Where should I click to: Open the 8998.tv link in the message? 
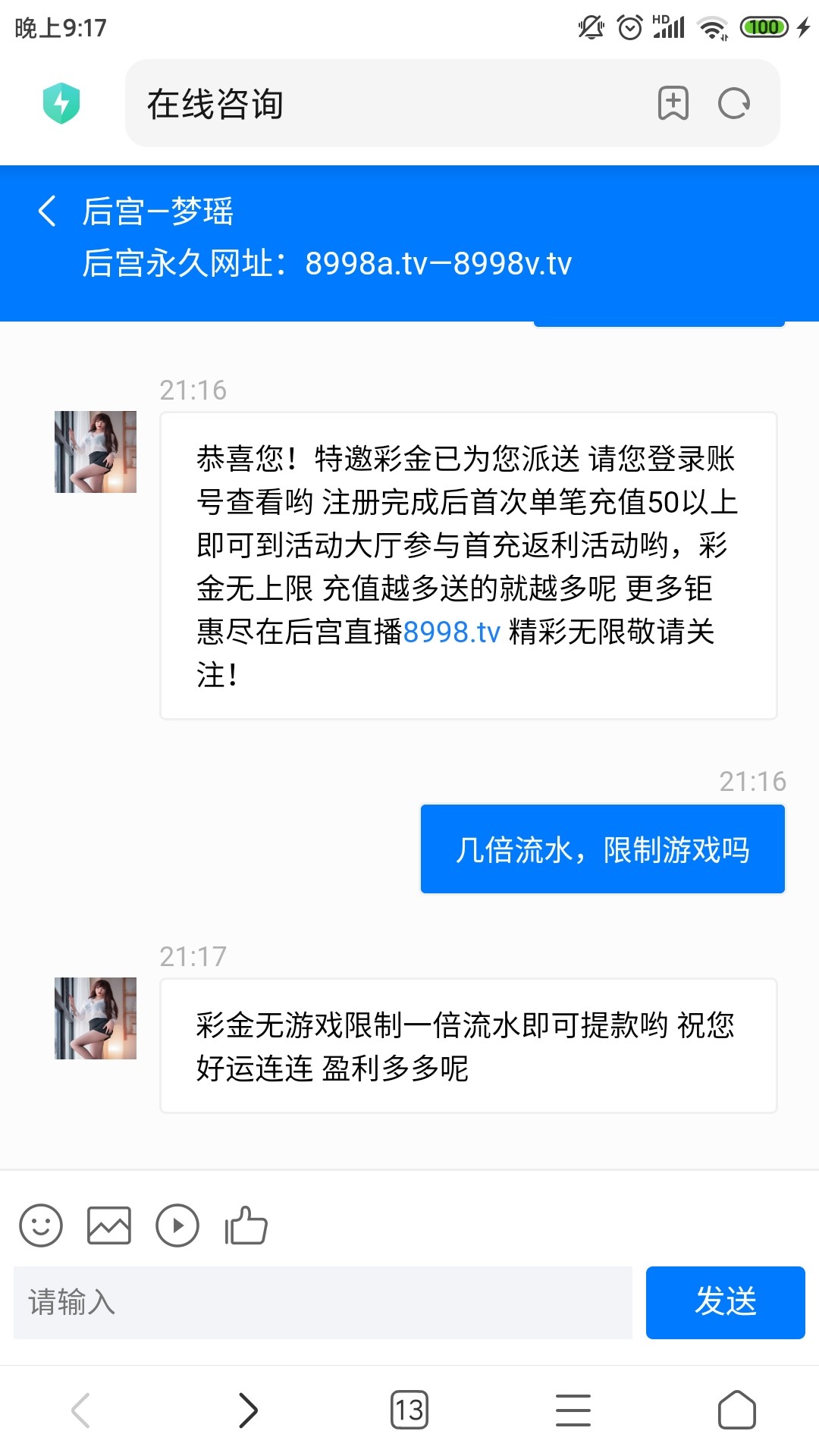pos(451,632)
